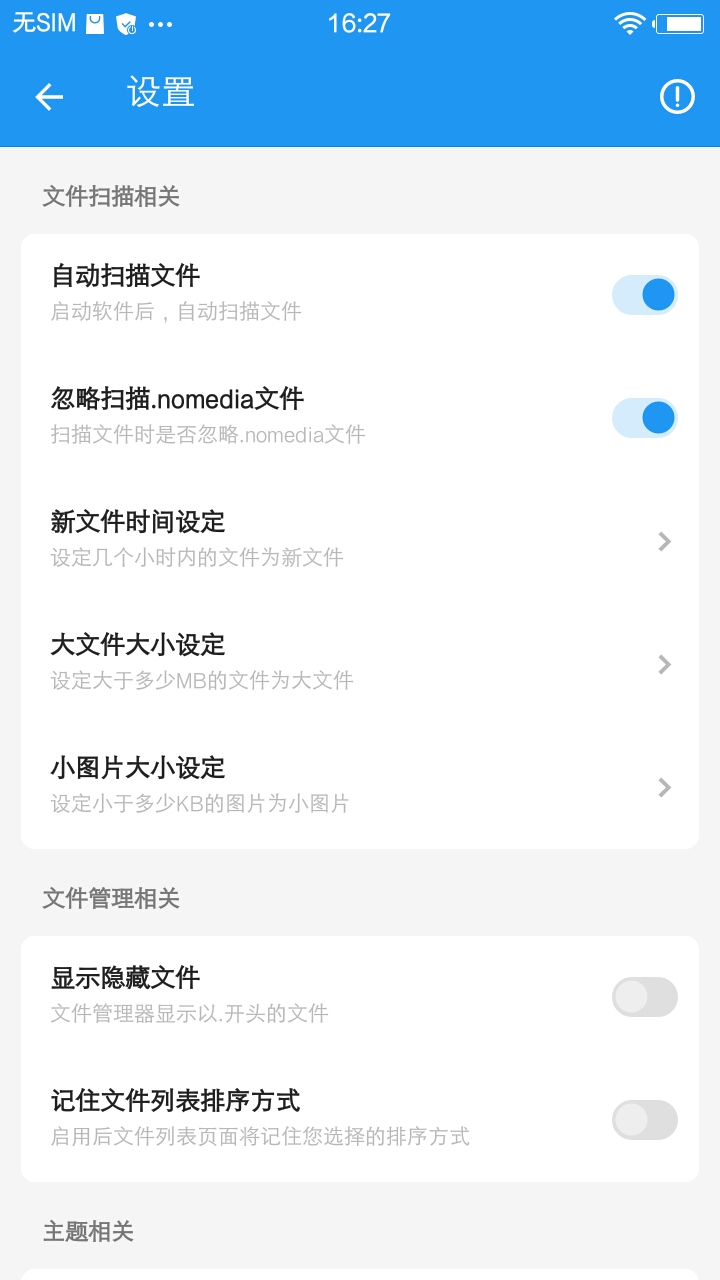Tap the Wi-Fi icon in the status bar

coord(629,22)
